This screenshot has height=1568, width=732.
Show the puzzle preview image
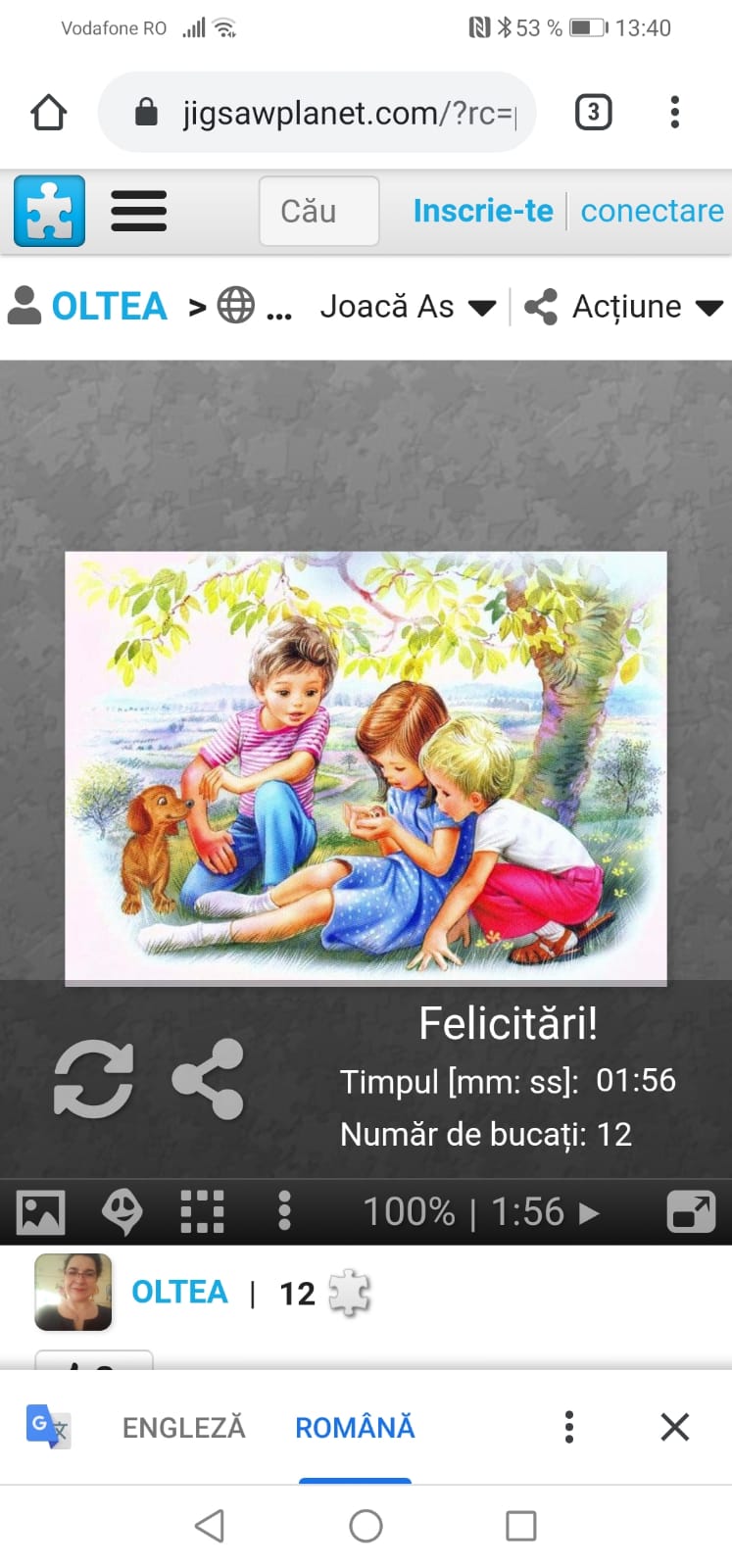pos(40,1212)
